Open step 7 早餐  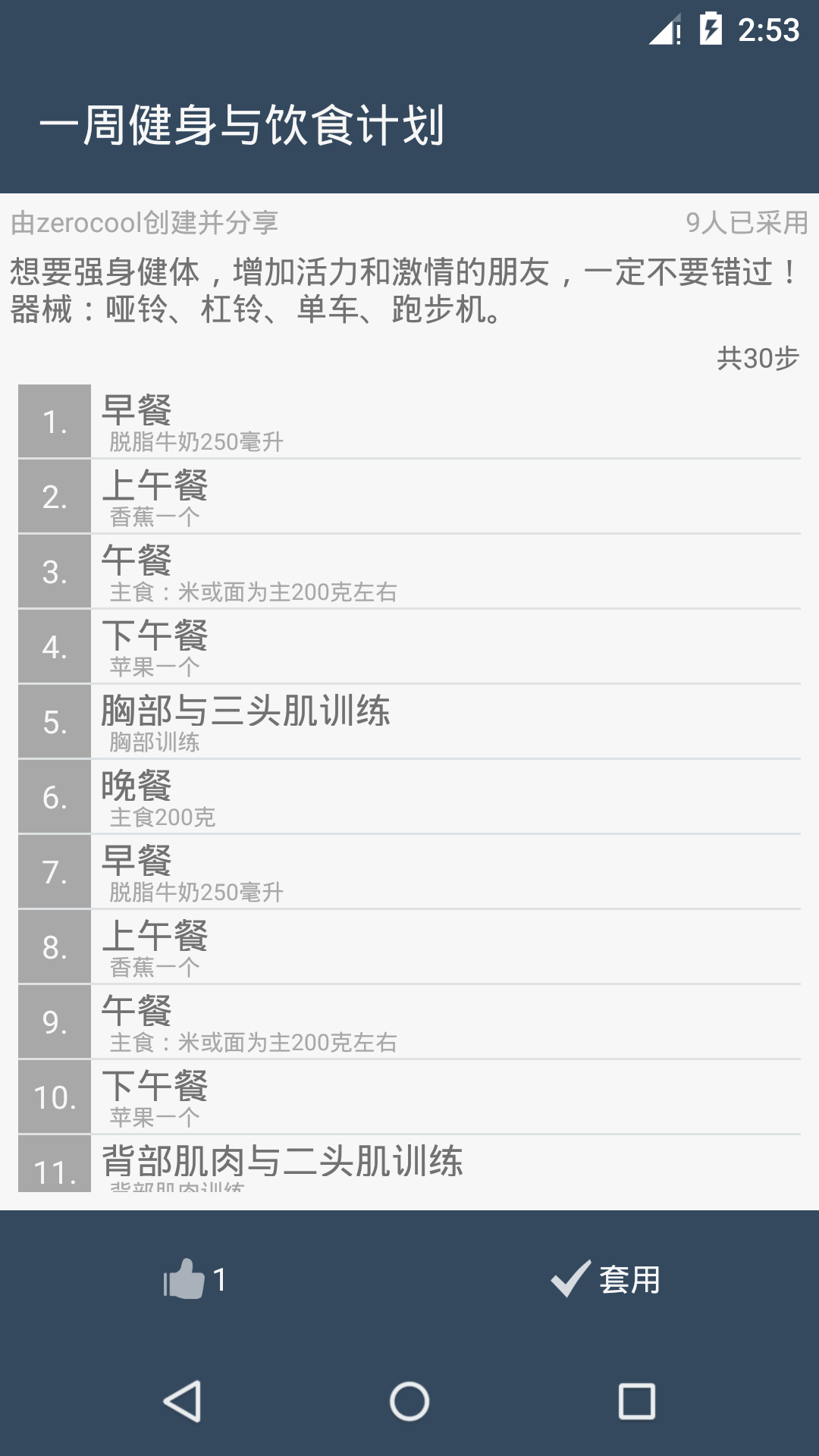[x=409, y=871]
